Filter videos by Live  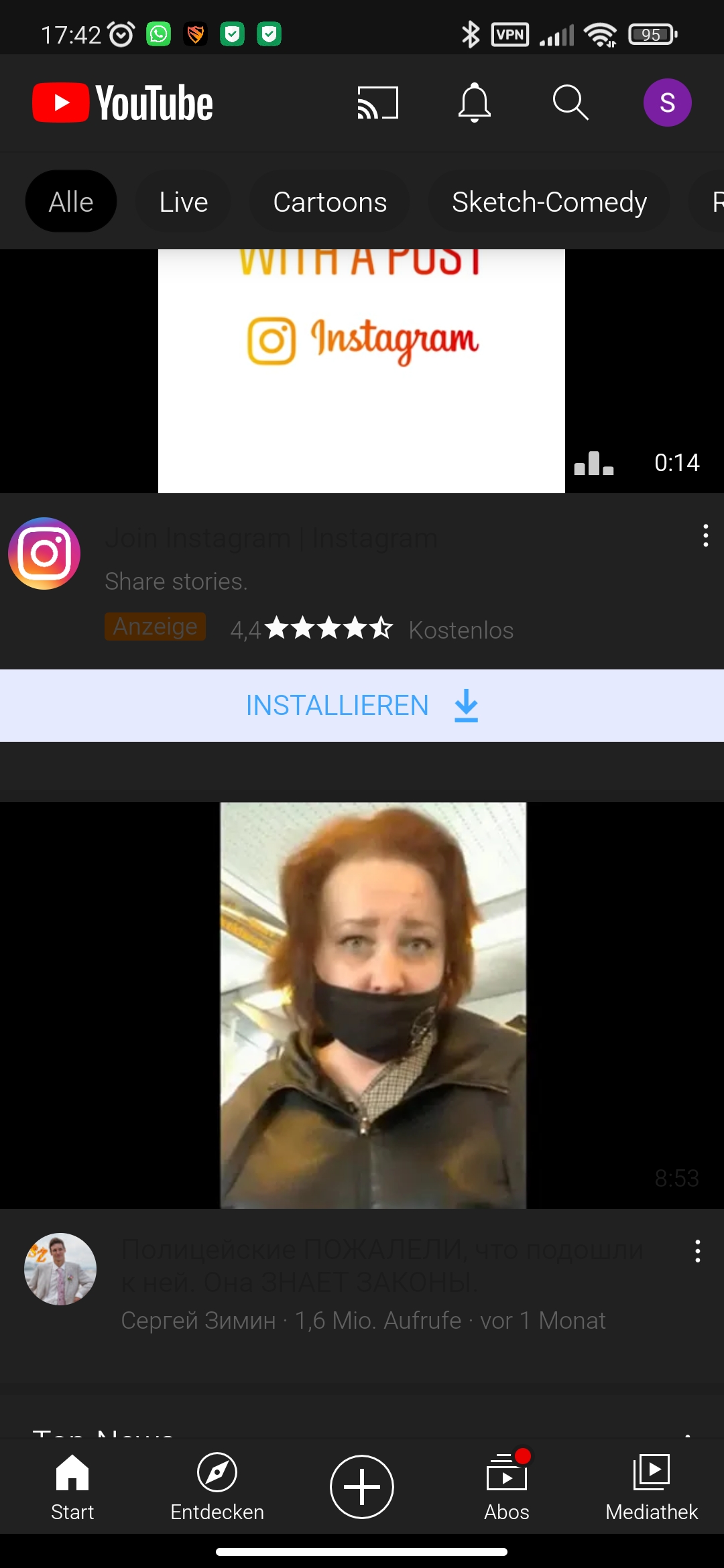(x=184, y=202)
